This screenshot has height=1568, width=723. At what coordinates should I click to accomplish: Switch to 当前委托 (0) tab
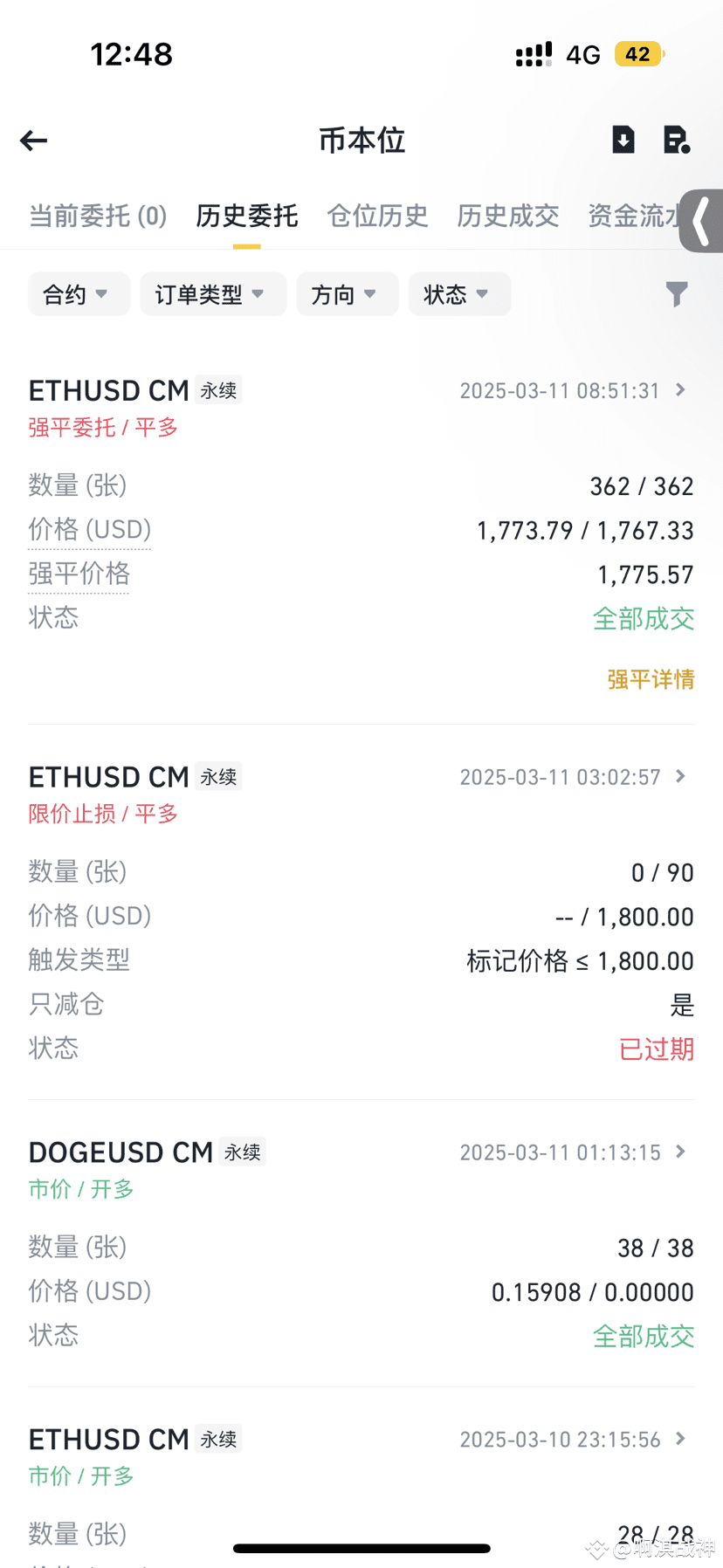98,216
